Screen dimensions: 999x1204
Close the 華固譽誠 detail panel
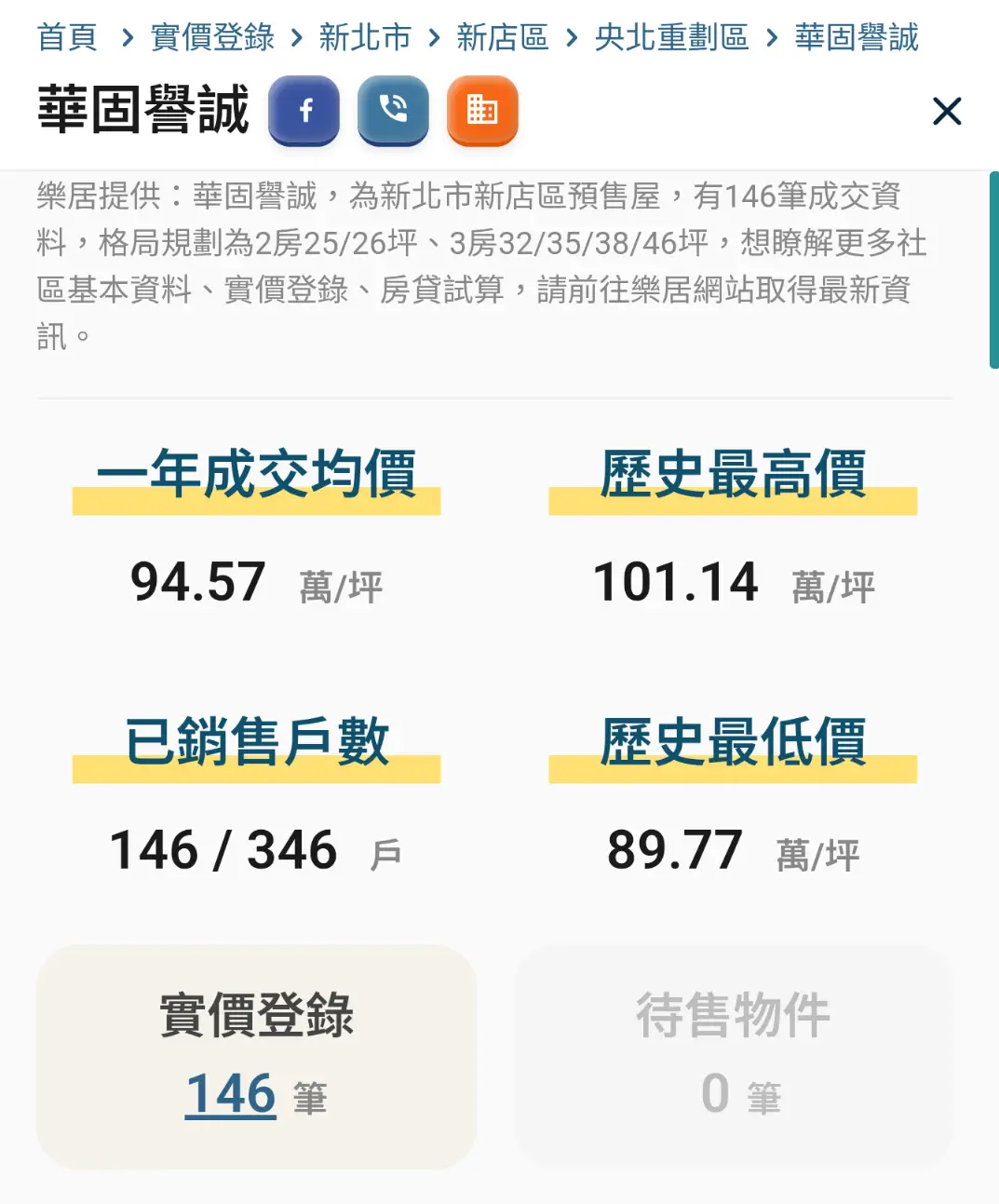click(x=947, y=112)
